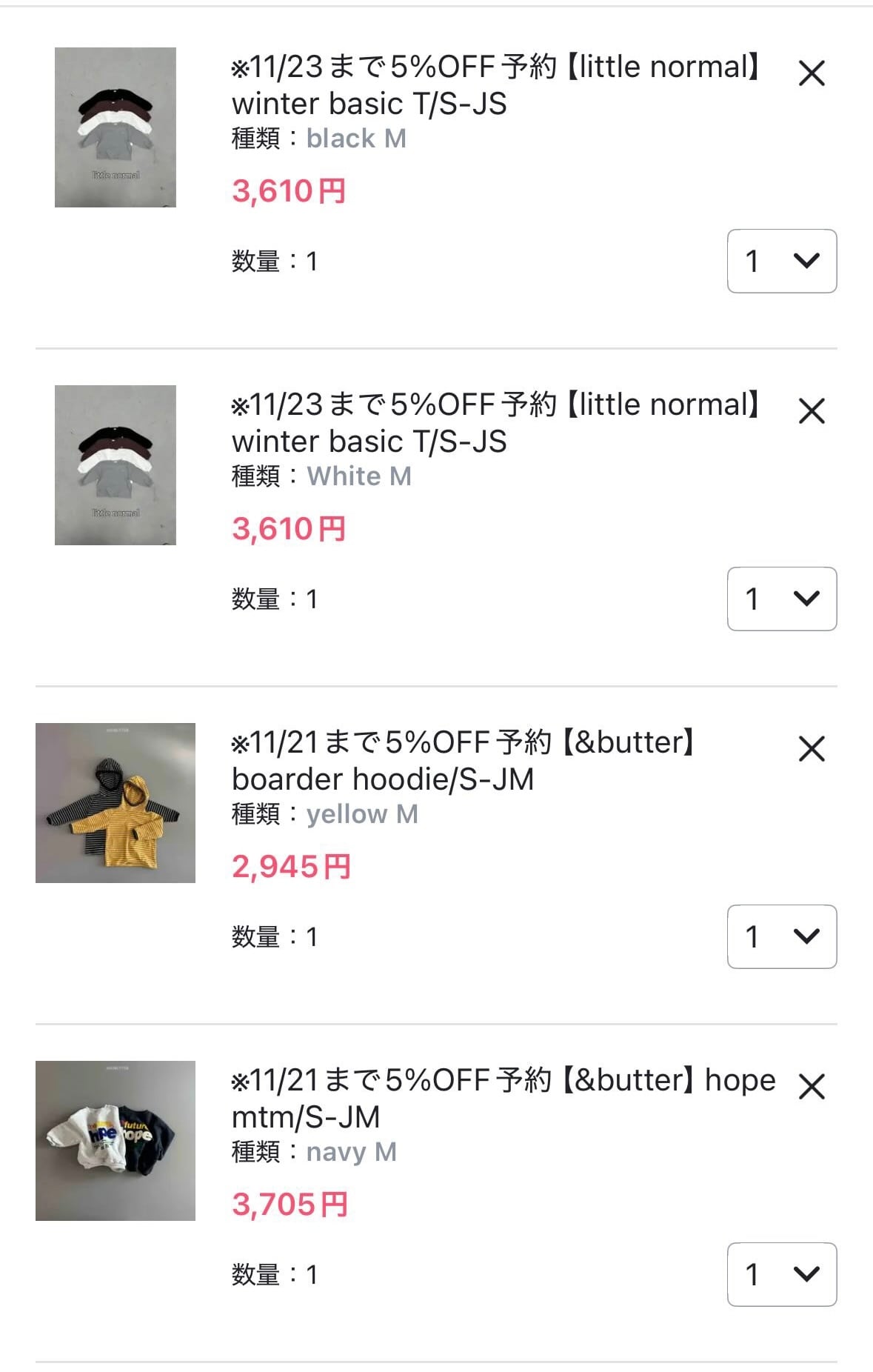View the hope mtm sweatshirt product image
This screenshot has width=873, height=1372.
(116, 1141)
